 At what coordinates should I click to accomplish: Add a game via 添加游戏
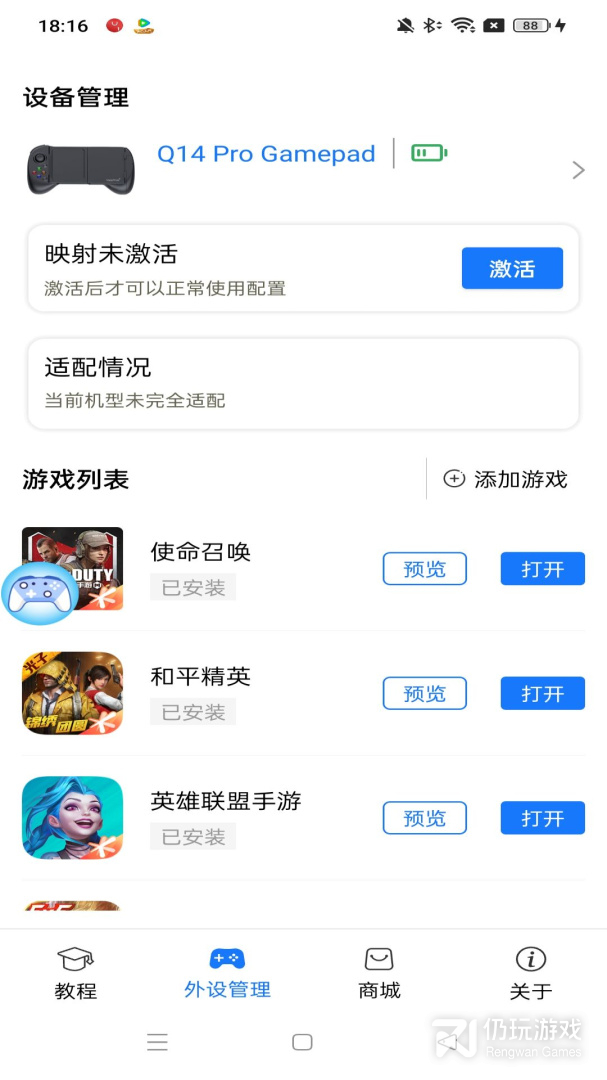[x=505, y=479]
